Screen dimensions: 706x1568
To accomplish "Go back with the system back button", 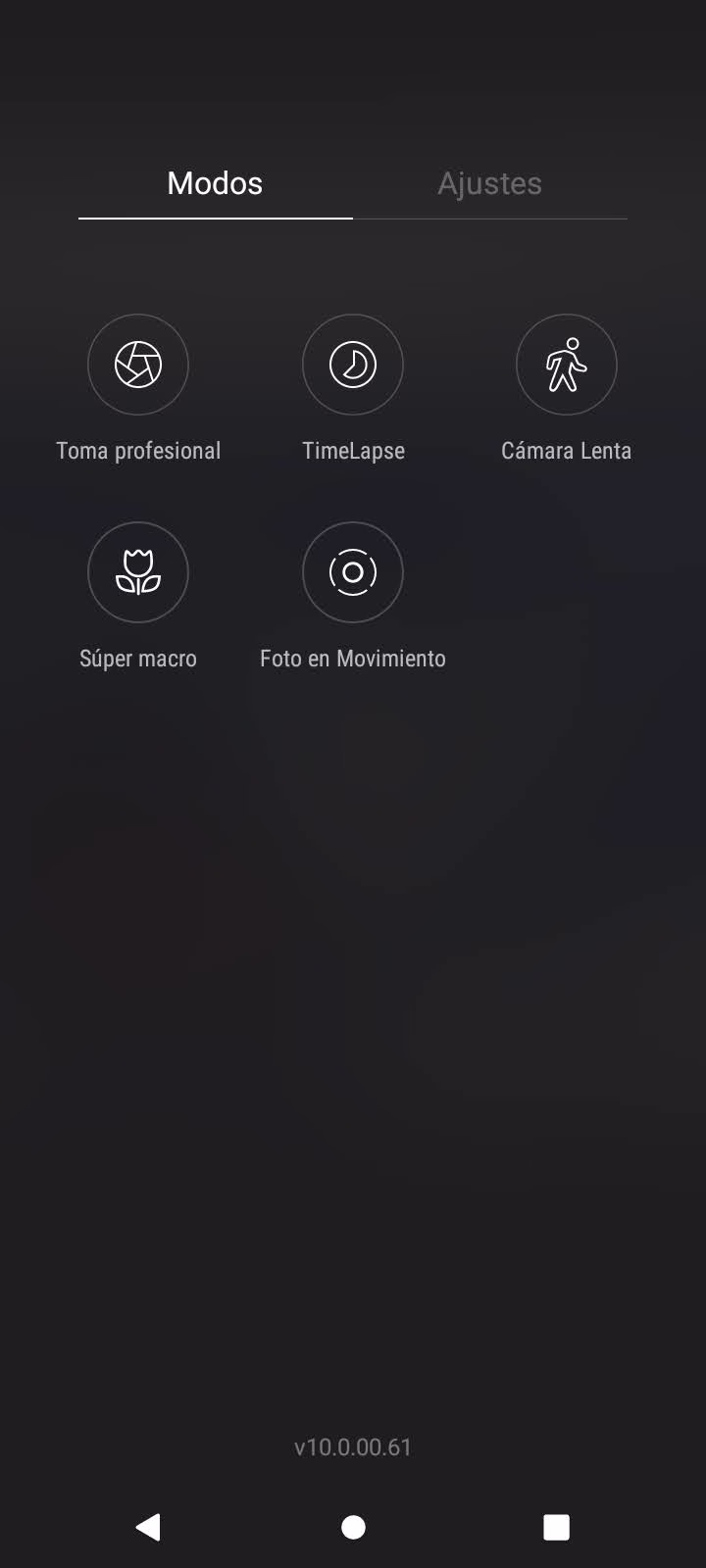I will (148, 1527).
